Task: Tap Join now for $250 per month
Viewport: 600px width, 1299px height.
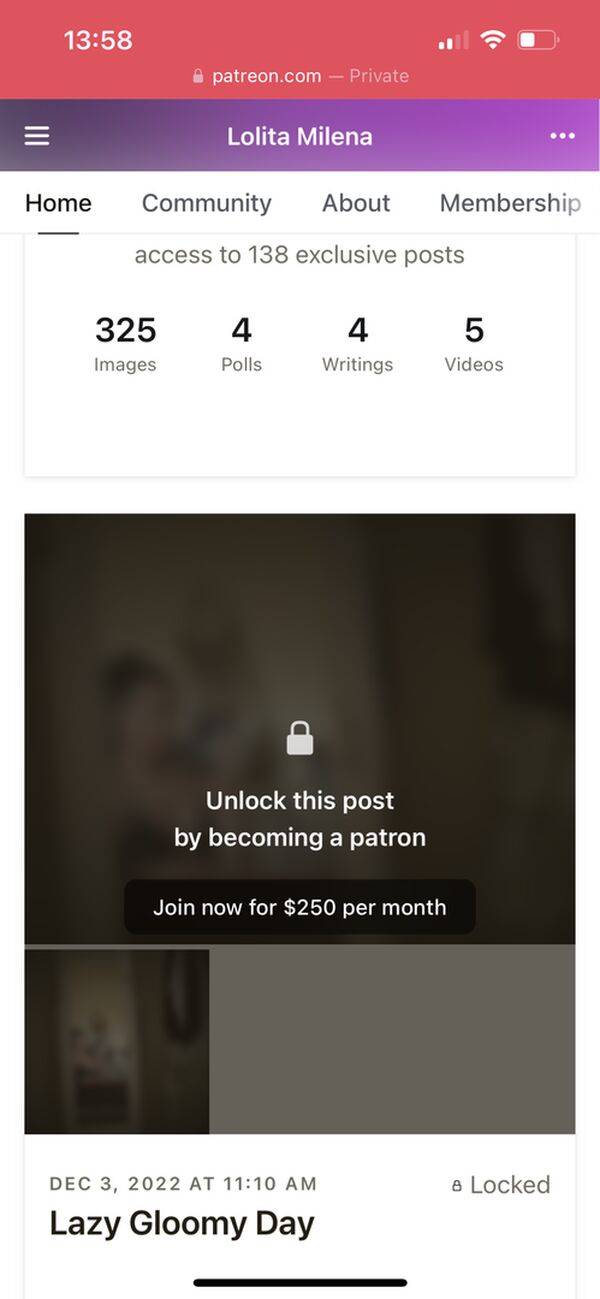Action: coord(299,908)
